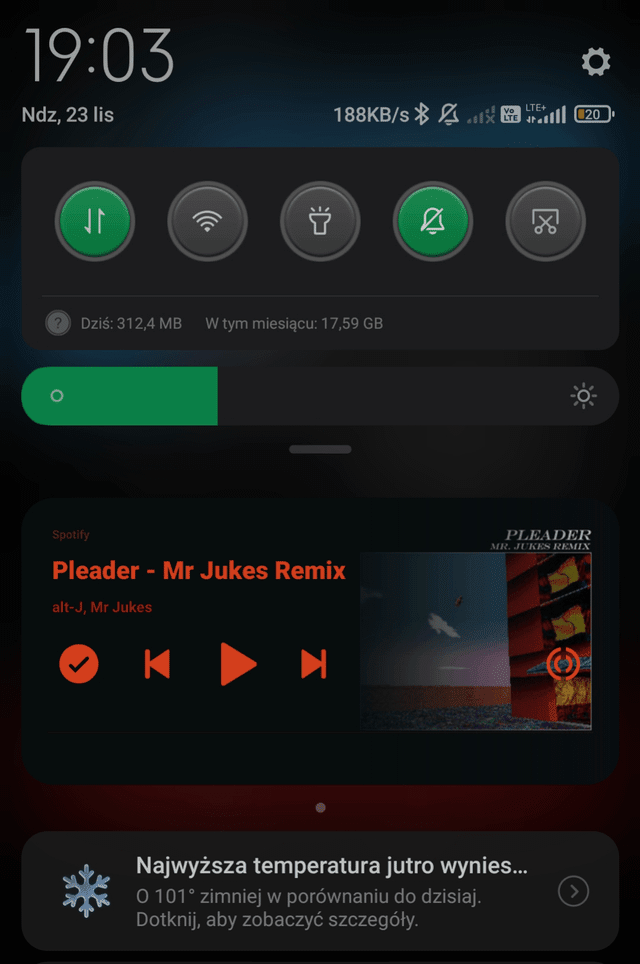Disable silent mode bell toggle
This screenshot has height=964, width=640.
tap(433, 222)
